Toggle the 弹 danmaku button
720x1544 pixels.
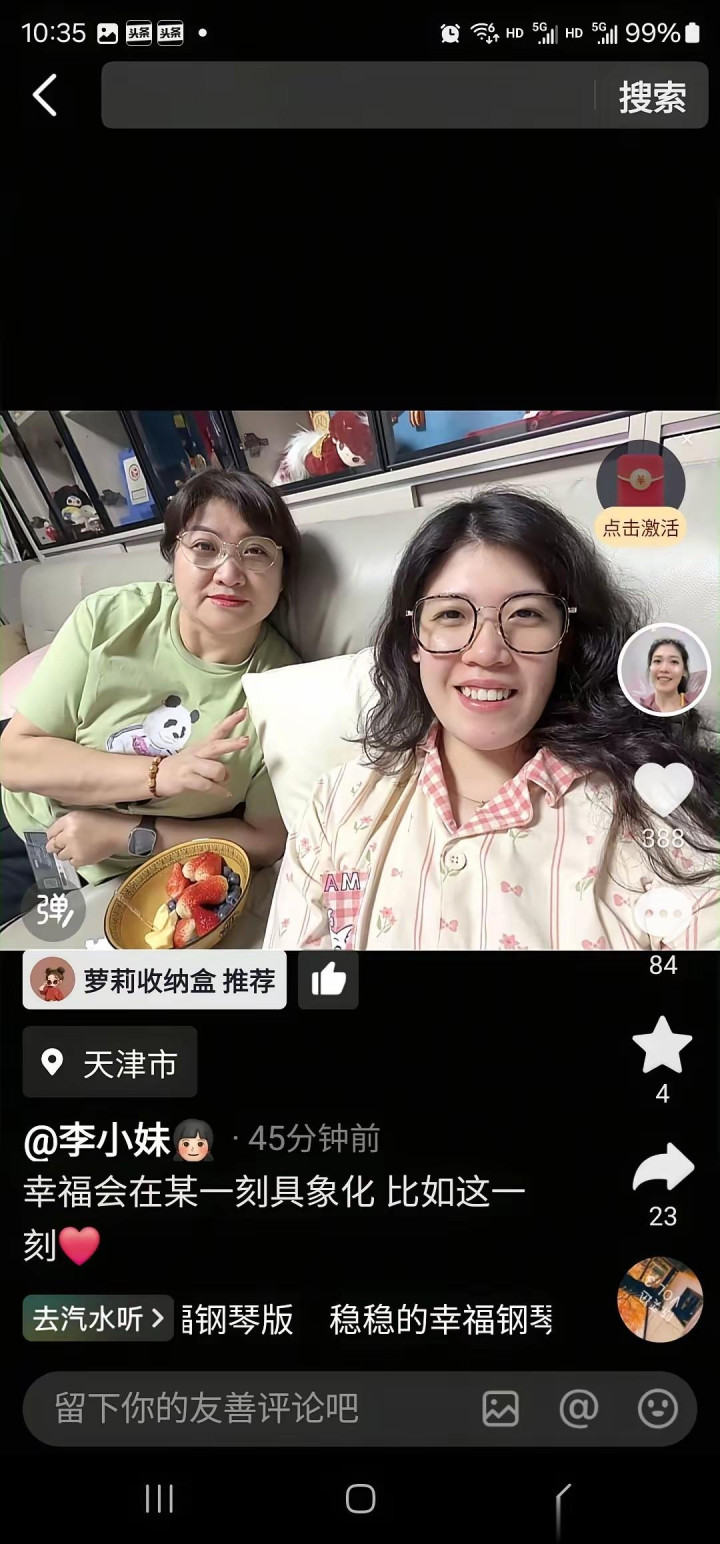pyautogui.click(x=54, y=908)
